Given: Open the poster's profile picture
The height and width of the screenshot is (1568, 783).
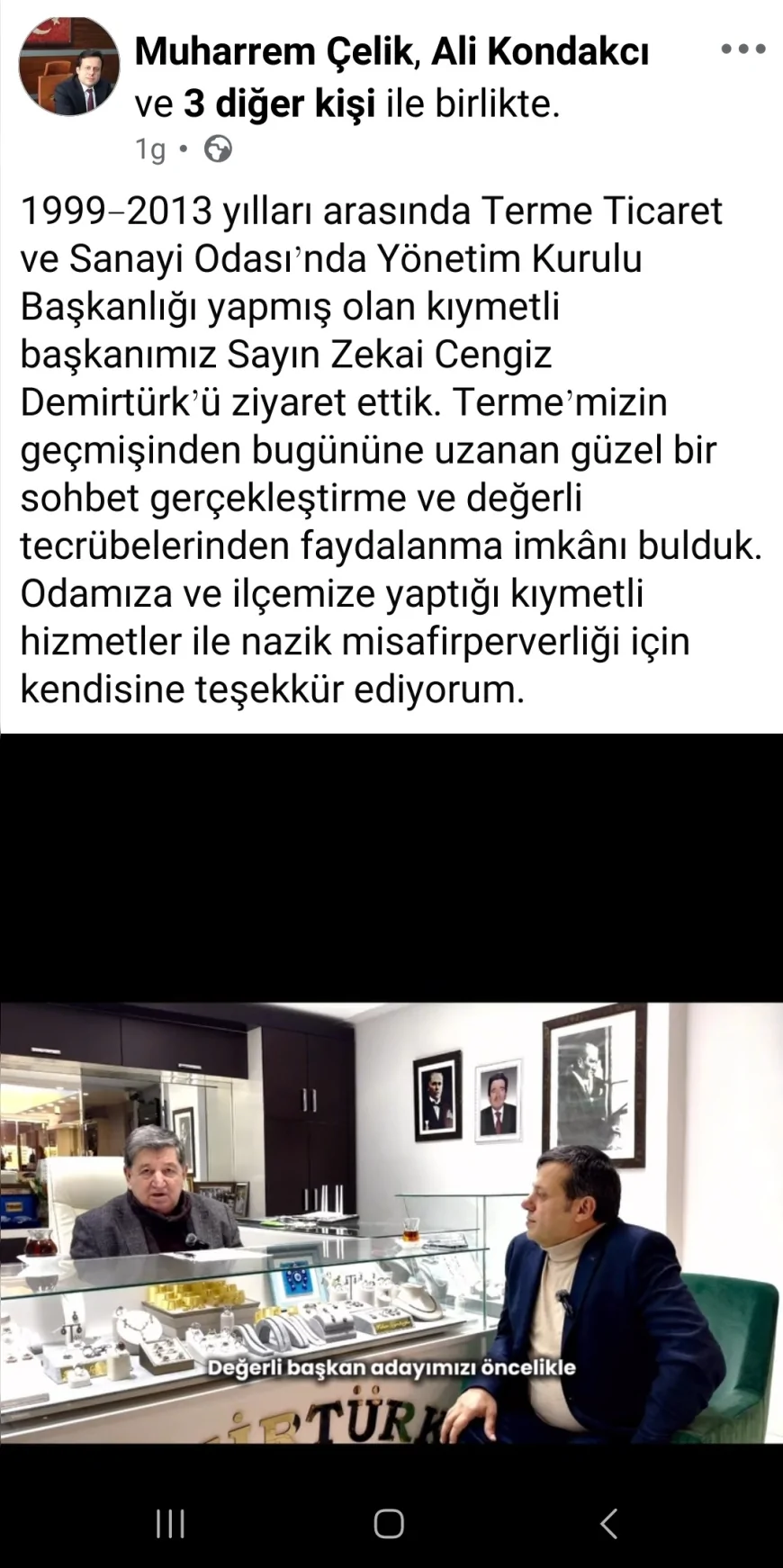Looking at the screenshot, I should pyautogui.click(x=69, y=66).
